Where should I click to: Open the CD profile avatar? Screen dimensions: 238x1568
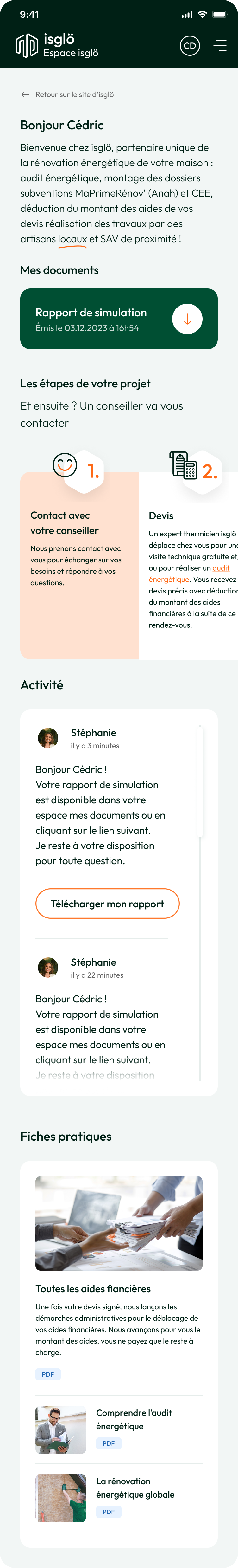[190, 46]
